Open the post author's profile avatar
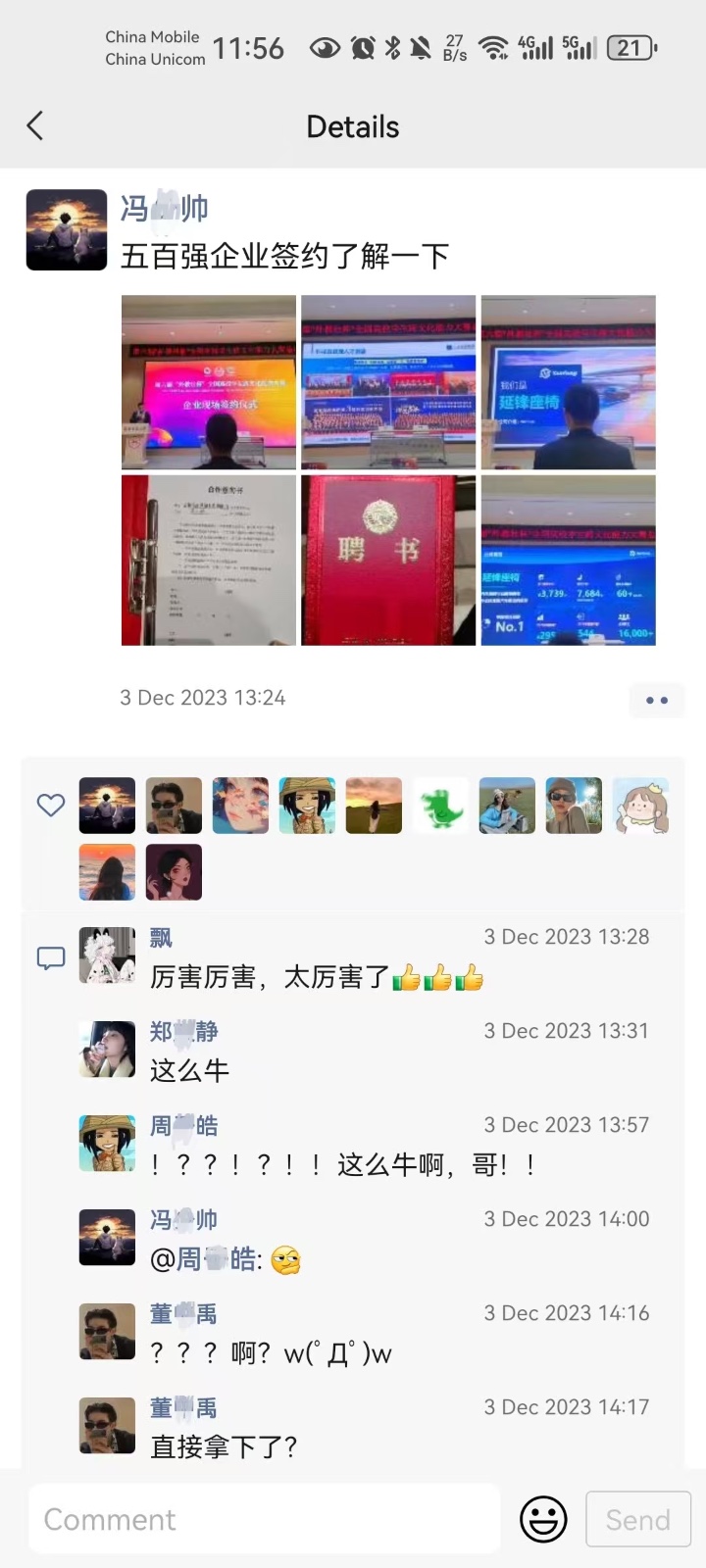 click(x=67, y=230)
